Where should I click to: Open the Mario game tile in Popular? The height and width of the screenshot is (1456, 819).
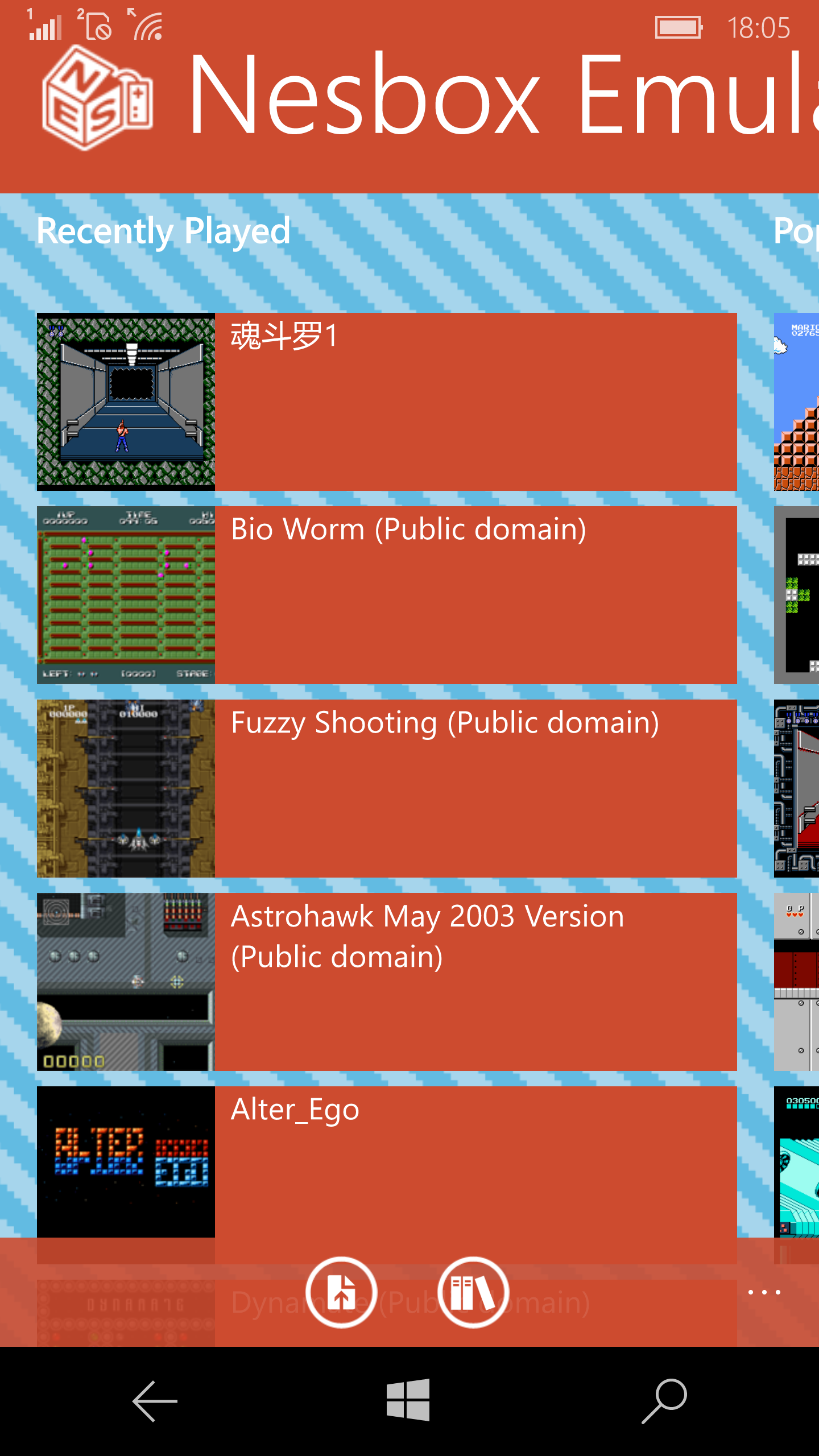click(x=796, y=402)
